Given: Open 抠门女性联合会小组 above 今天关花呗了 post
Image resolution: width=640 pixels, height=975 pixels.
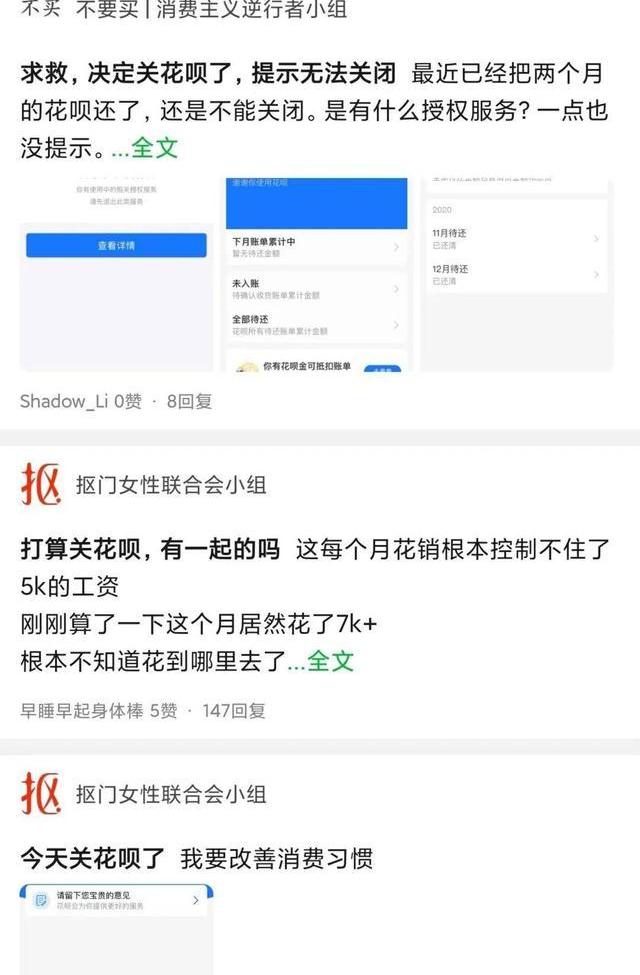Looking at the screenshot, I should coord(171,794).
